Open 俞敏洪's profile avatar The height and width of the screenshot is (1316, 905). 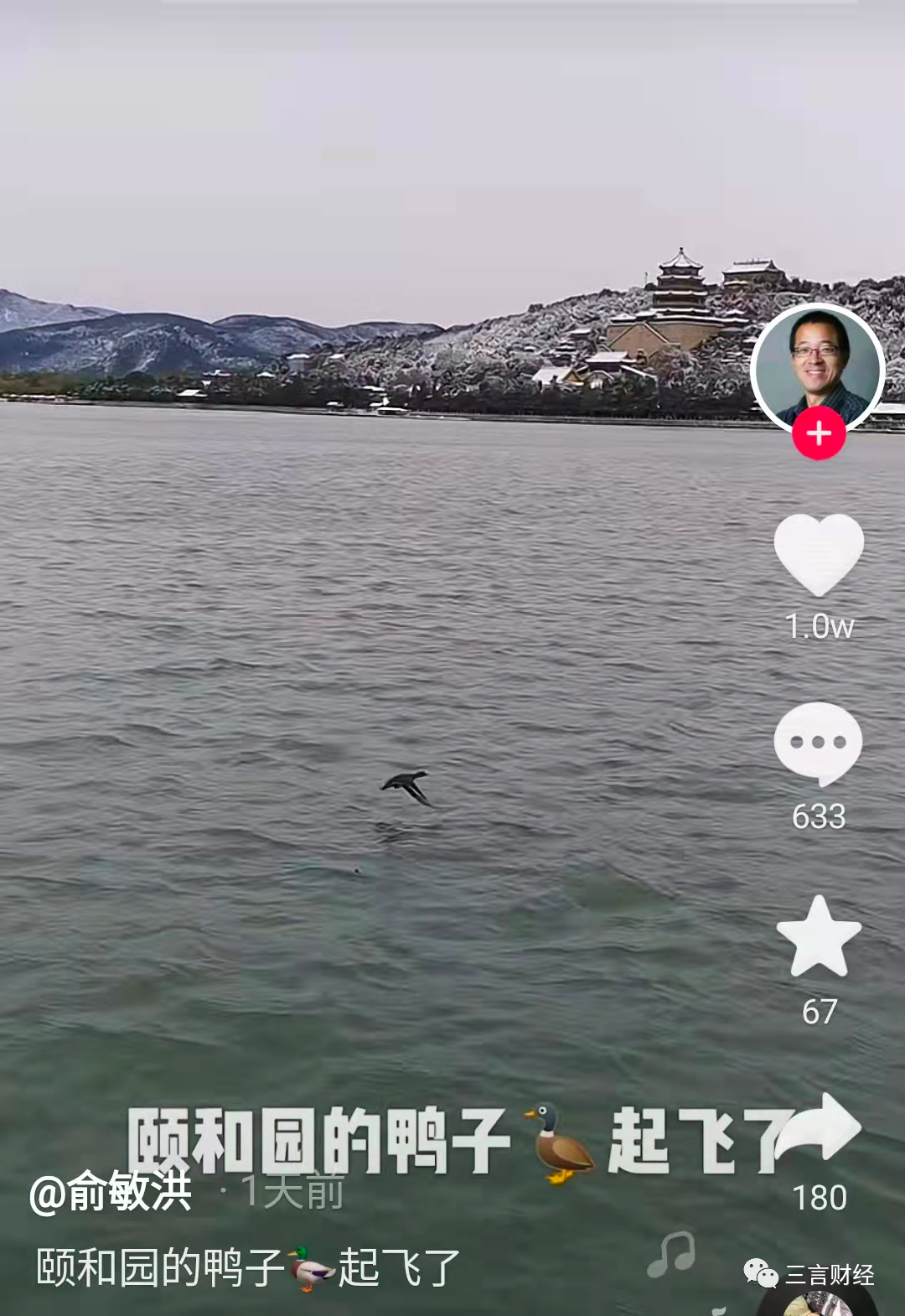[818, 367]
